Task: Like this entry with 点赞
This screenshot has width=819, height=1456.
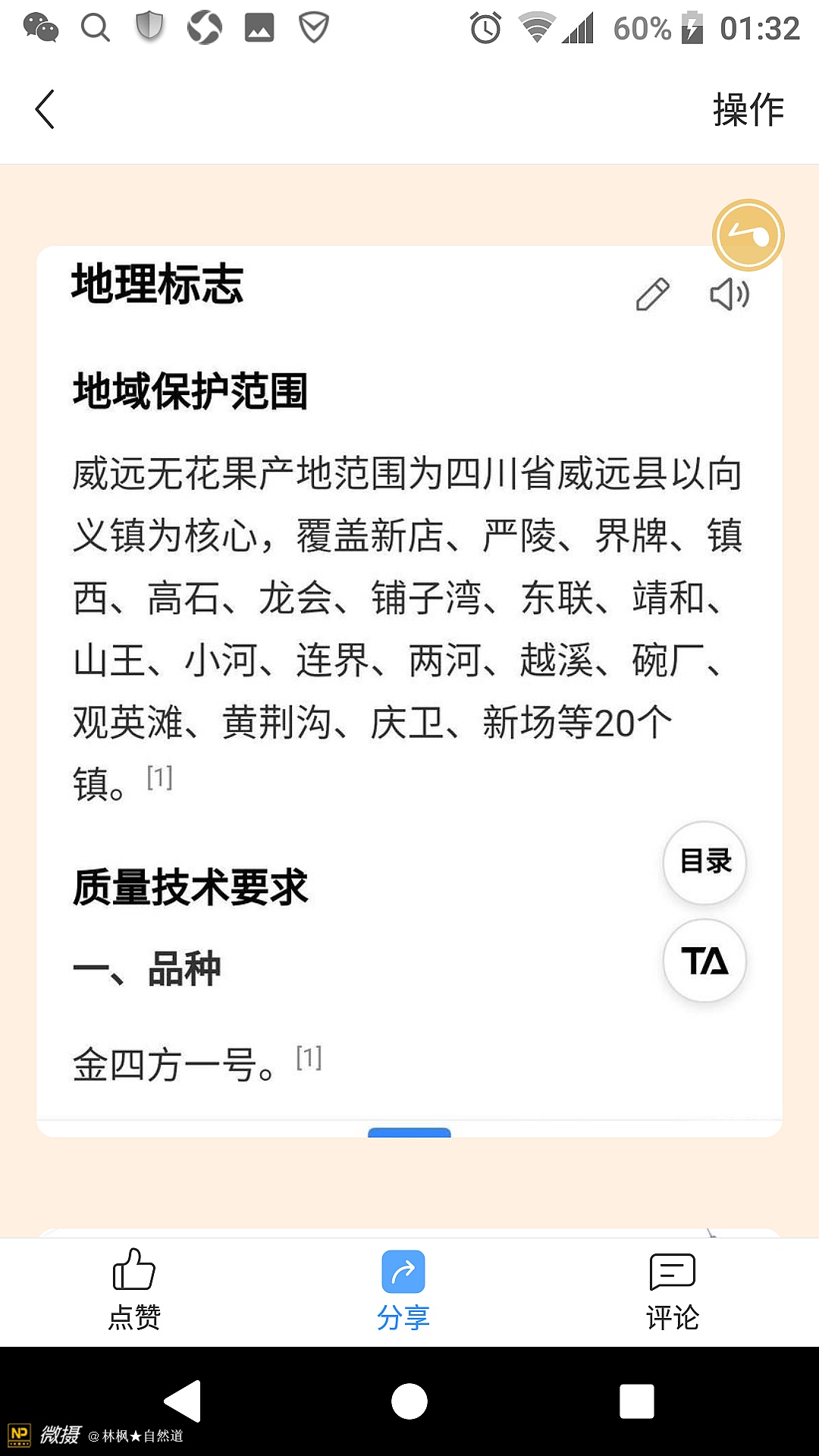Action: (x=134, y=1291)
